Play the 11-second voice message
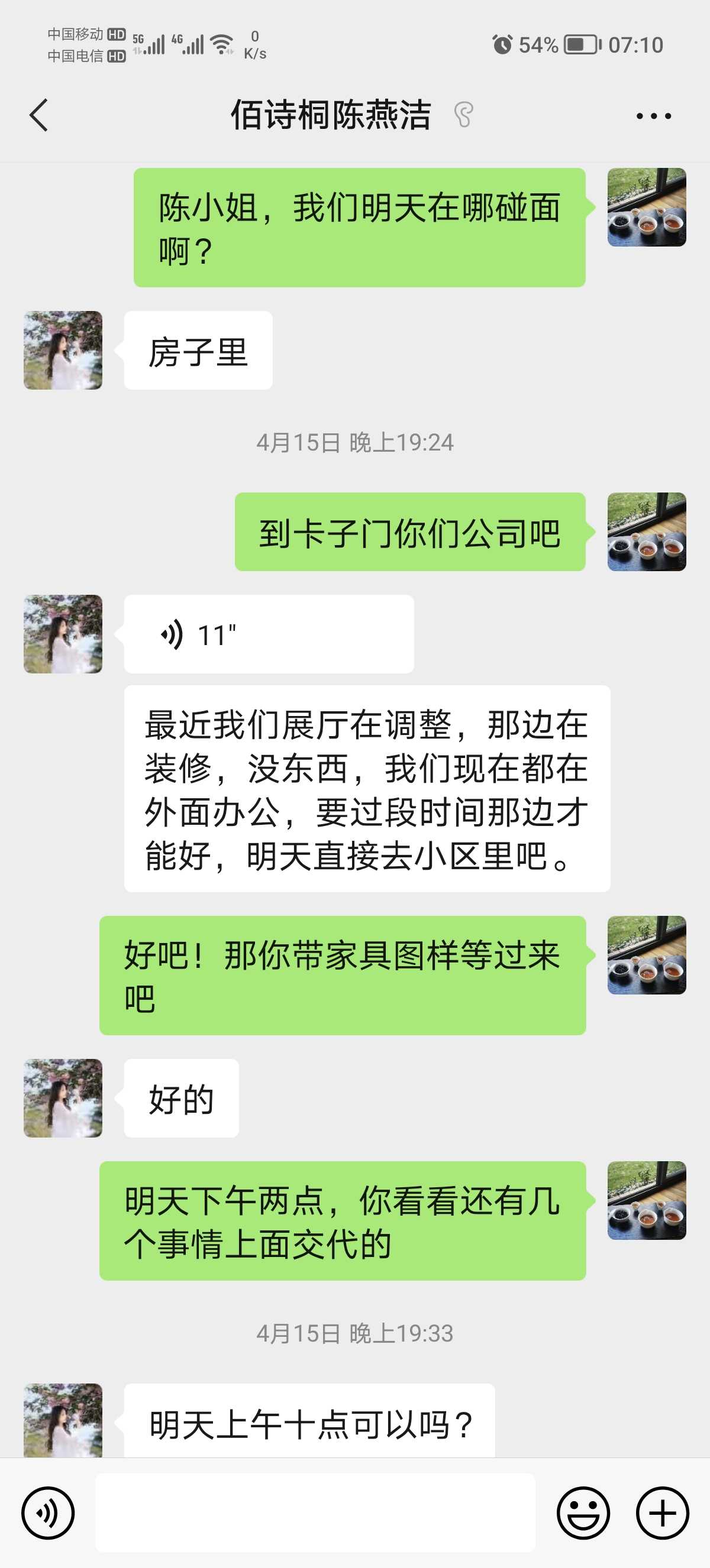The image size is (710, 1568). pos(269,634)
